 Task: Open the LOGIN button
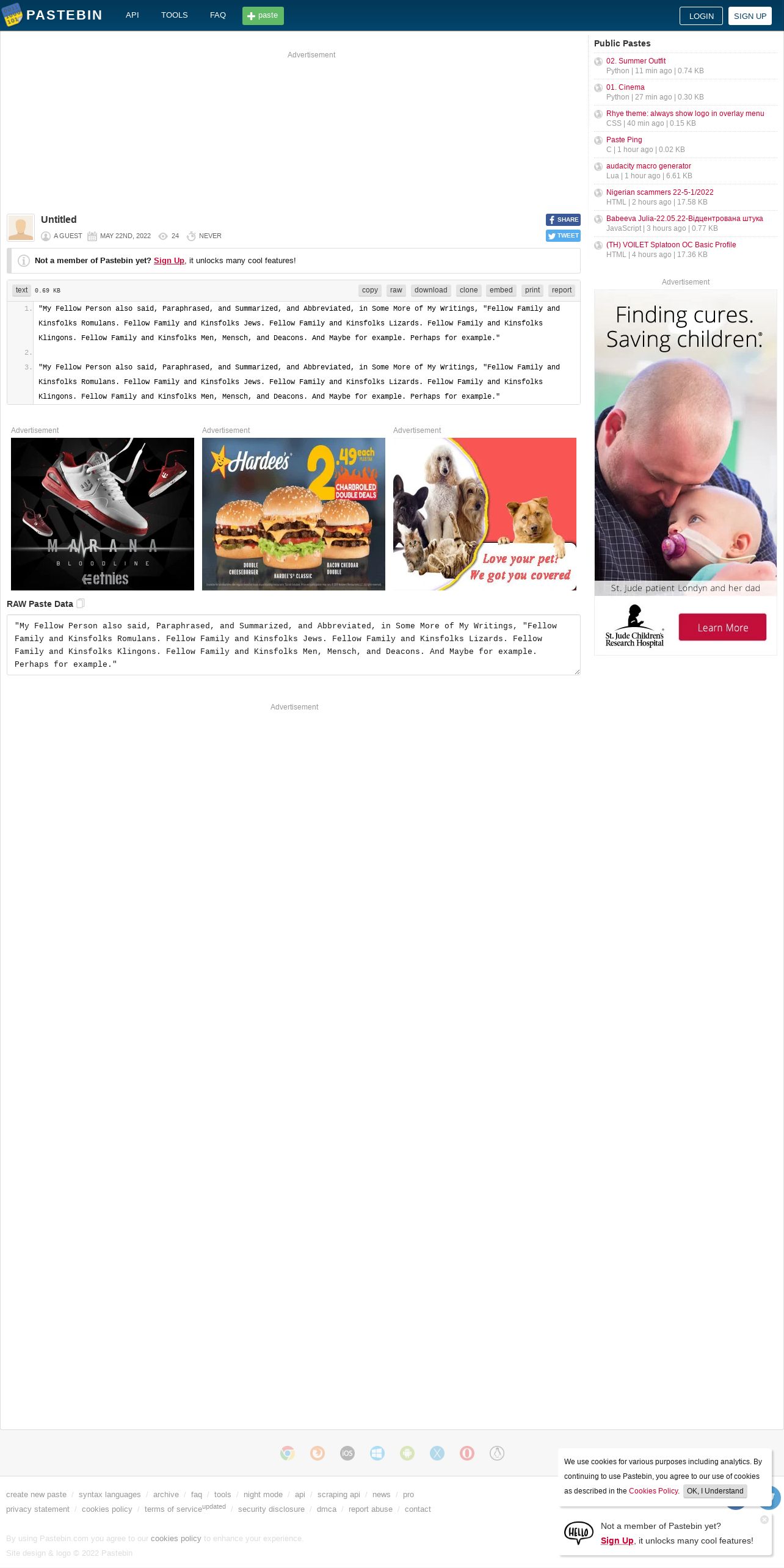pyautogui.click(x=701, y=16)
